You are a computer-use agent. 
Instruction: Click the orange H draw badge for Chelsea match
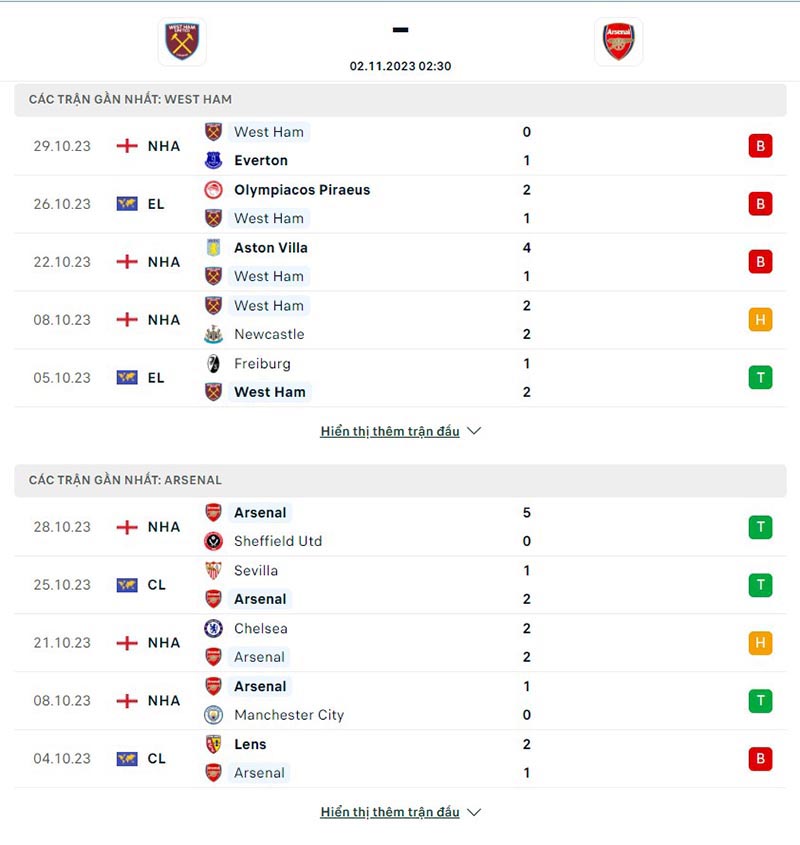click(760, 643)
